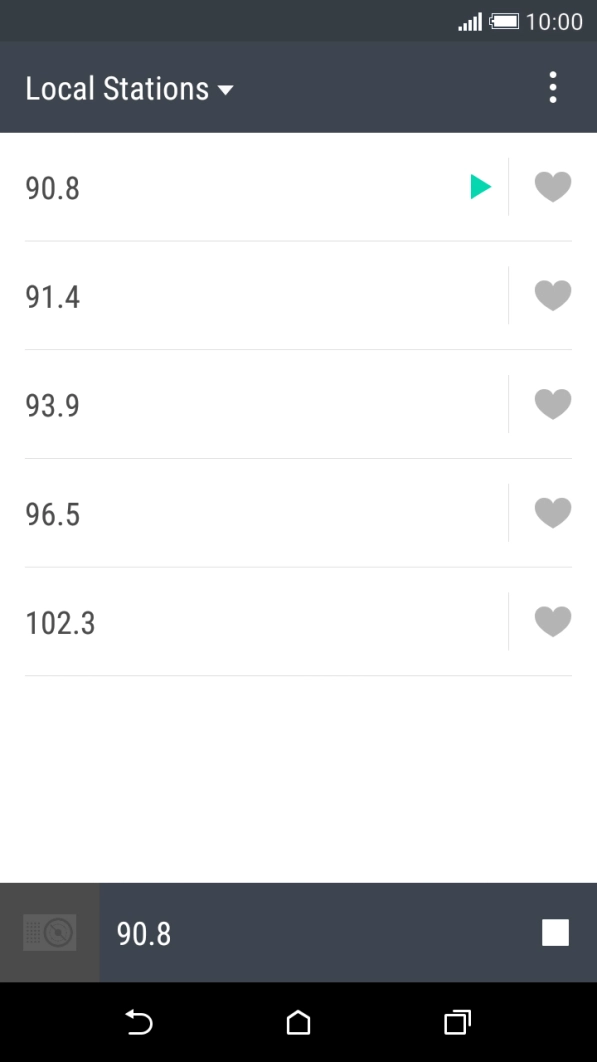Go back using the navigation bar
The height and width of the screenshot is (1062, 597).
139,1022
